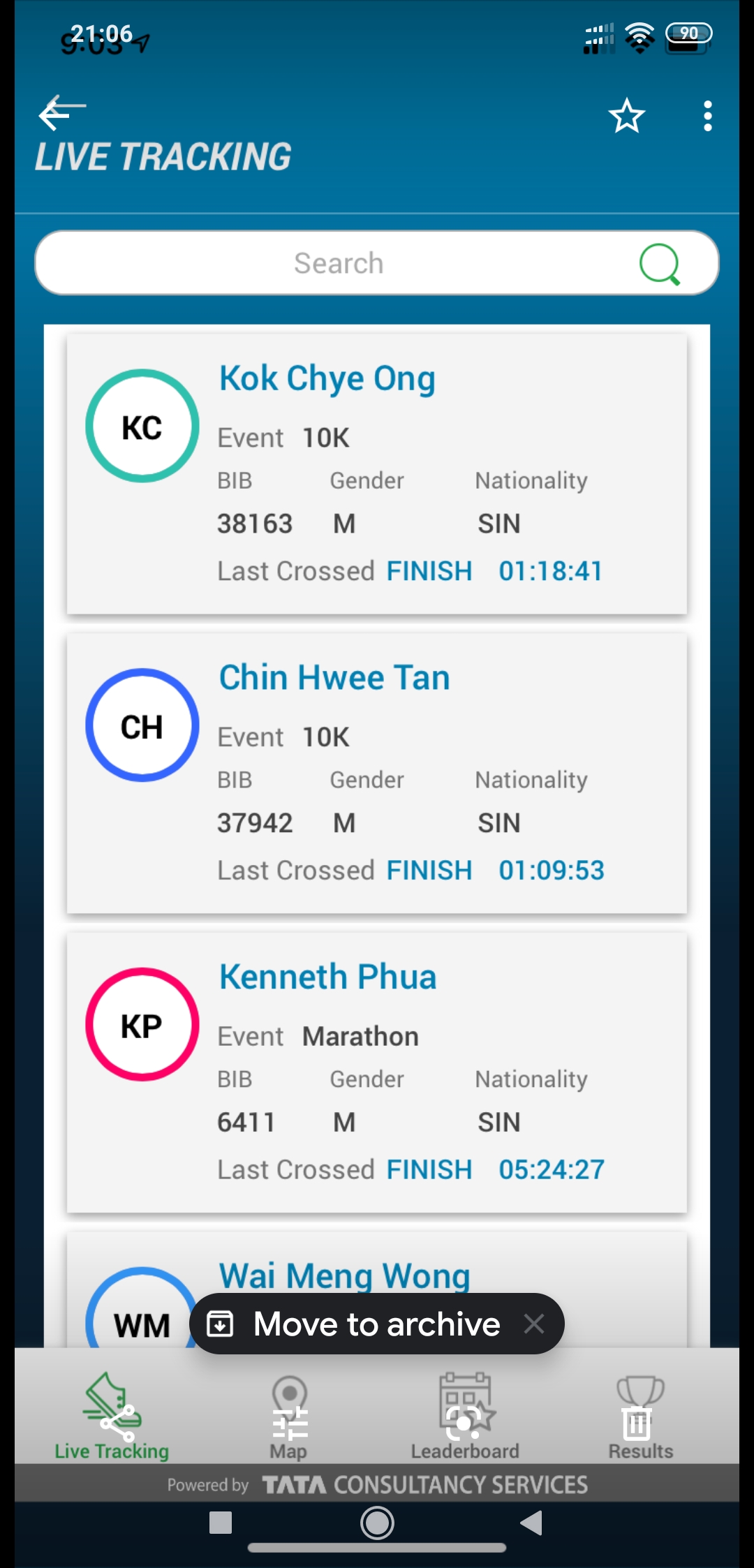Open Chin Hwee Tan's runner card
Screen dimensions: 754x1568
(377, 774)
